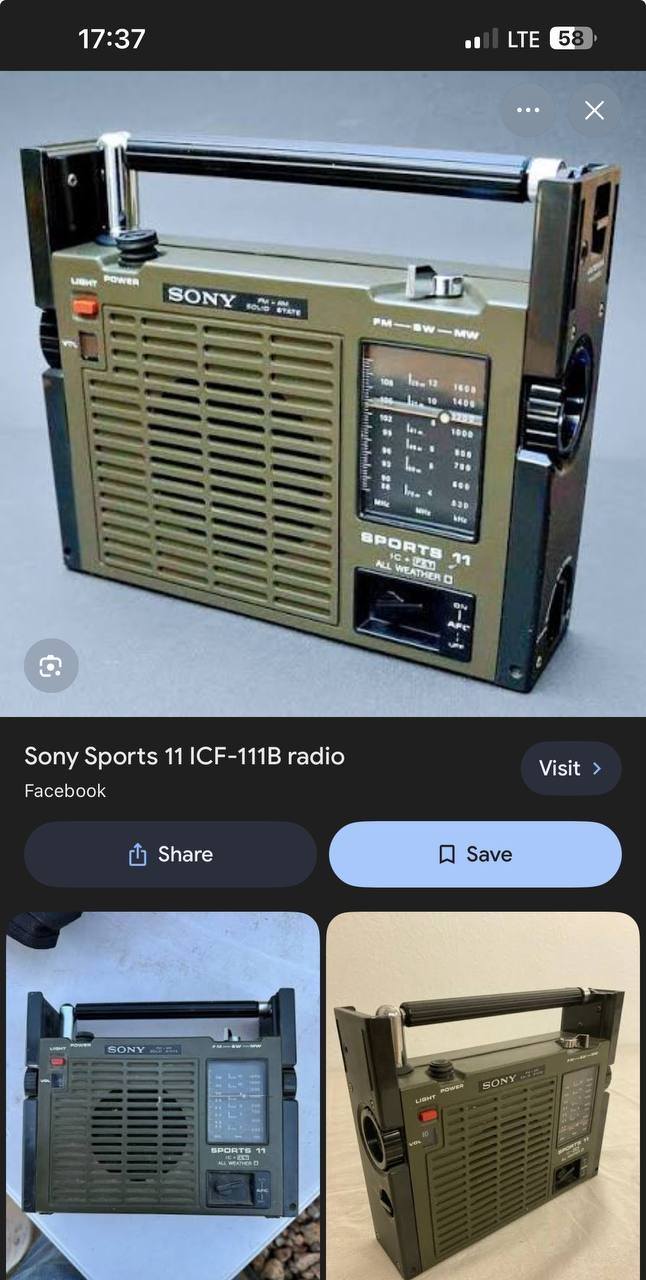This screenshot has height=1280, width=646.
Task: Save the image to collections
Action: [x=475, y=854]
